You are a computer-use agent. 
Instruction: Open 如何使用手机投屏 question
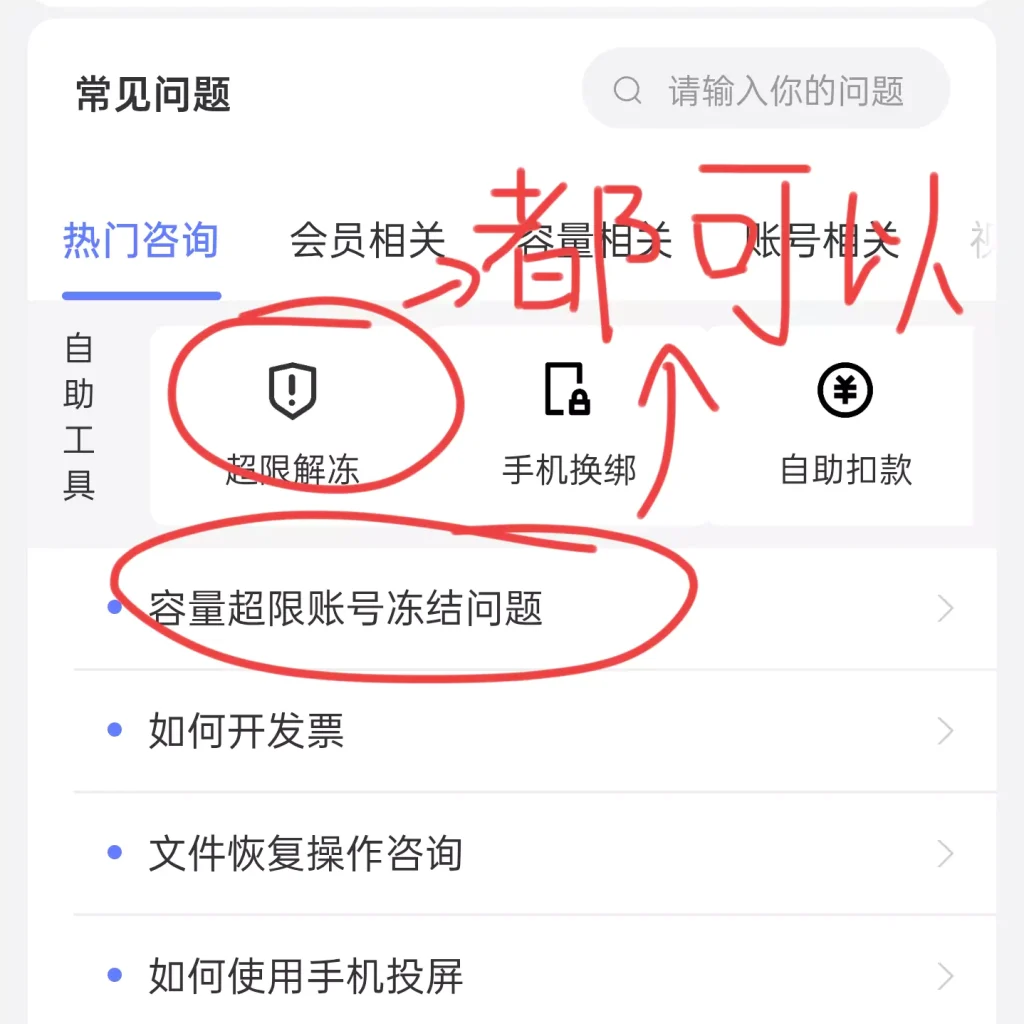pos(305,976)
